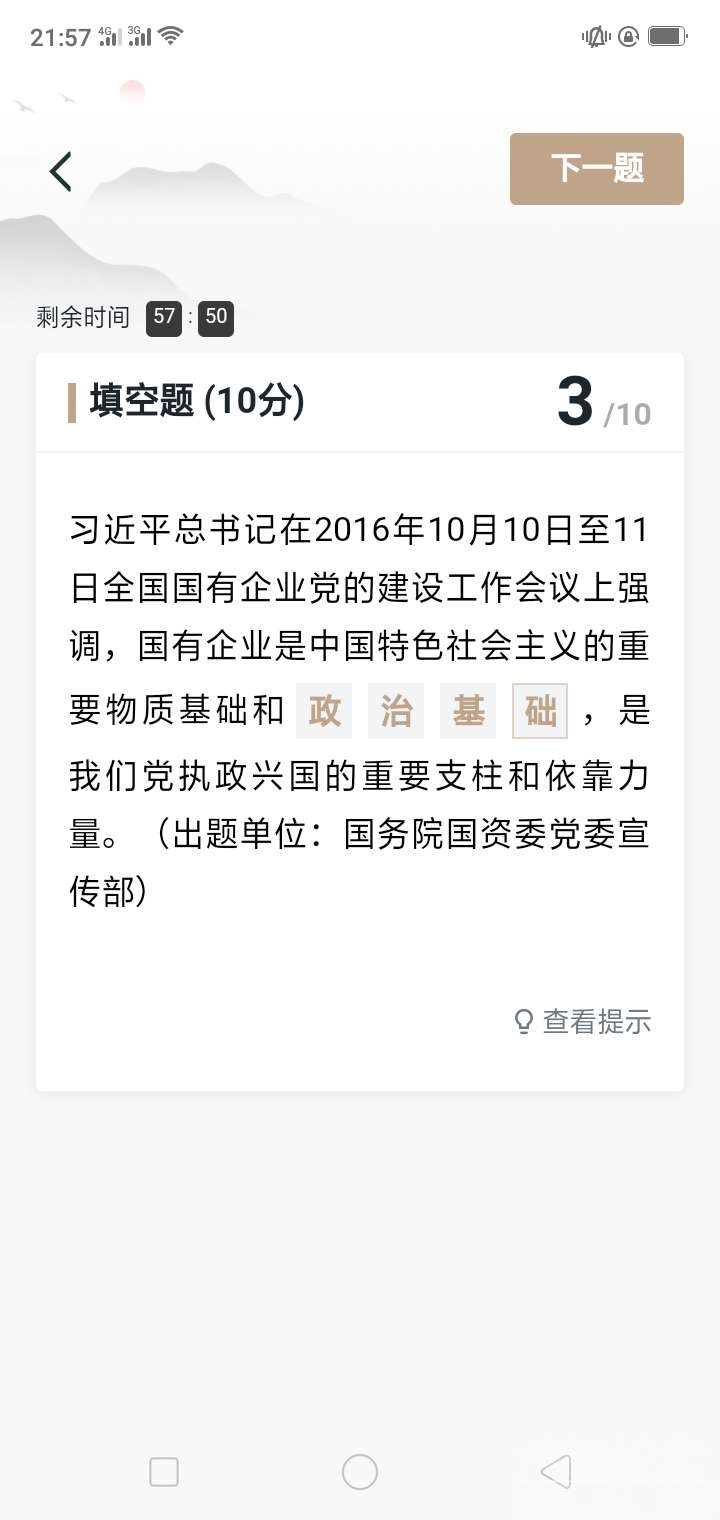Tap the lightbulb hint icon

(522, 1021)
